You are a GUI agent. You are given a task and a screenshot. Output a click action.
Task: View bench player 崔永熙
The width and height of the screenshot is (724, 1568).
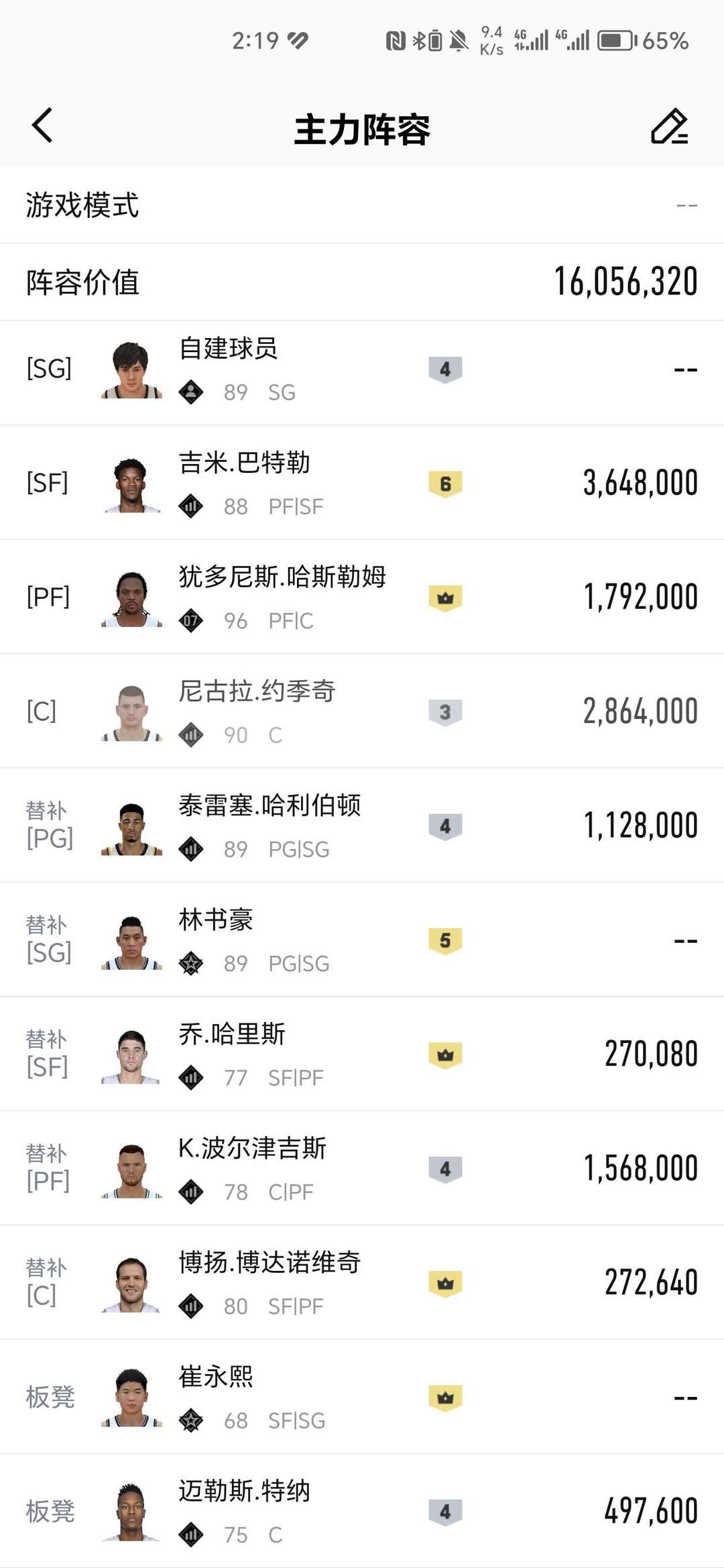(x=362, y=1397)
